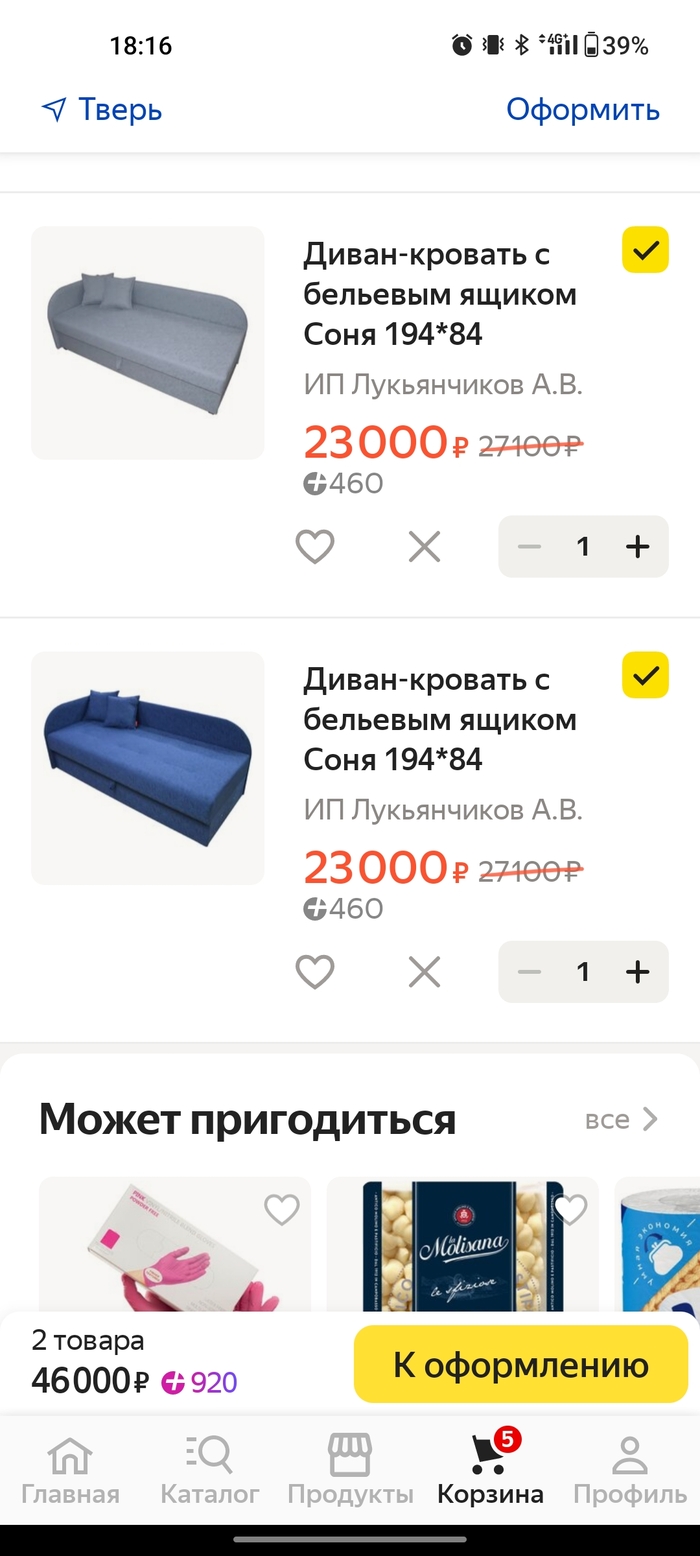Screen dimensions: 700x1556
Task: Decrease quantity of the gray sofa
Action: tap(529, 547)
